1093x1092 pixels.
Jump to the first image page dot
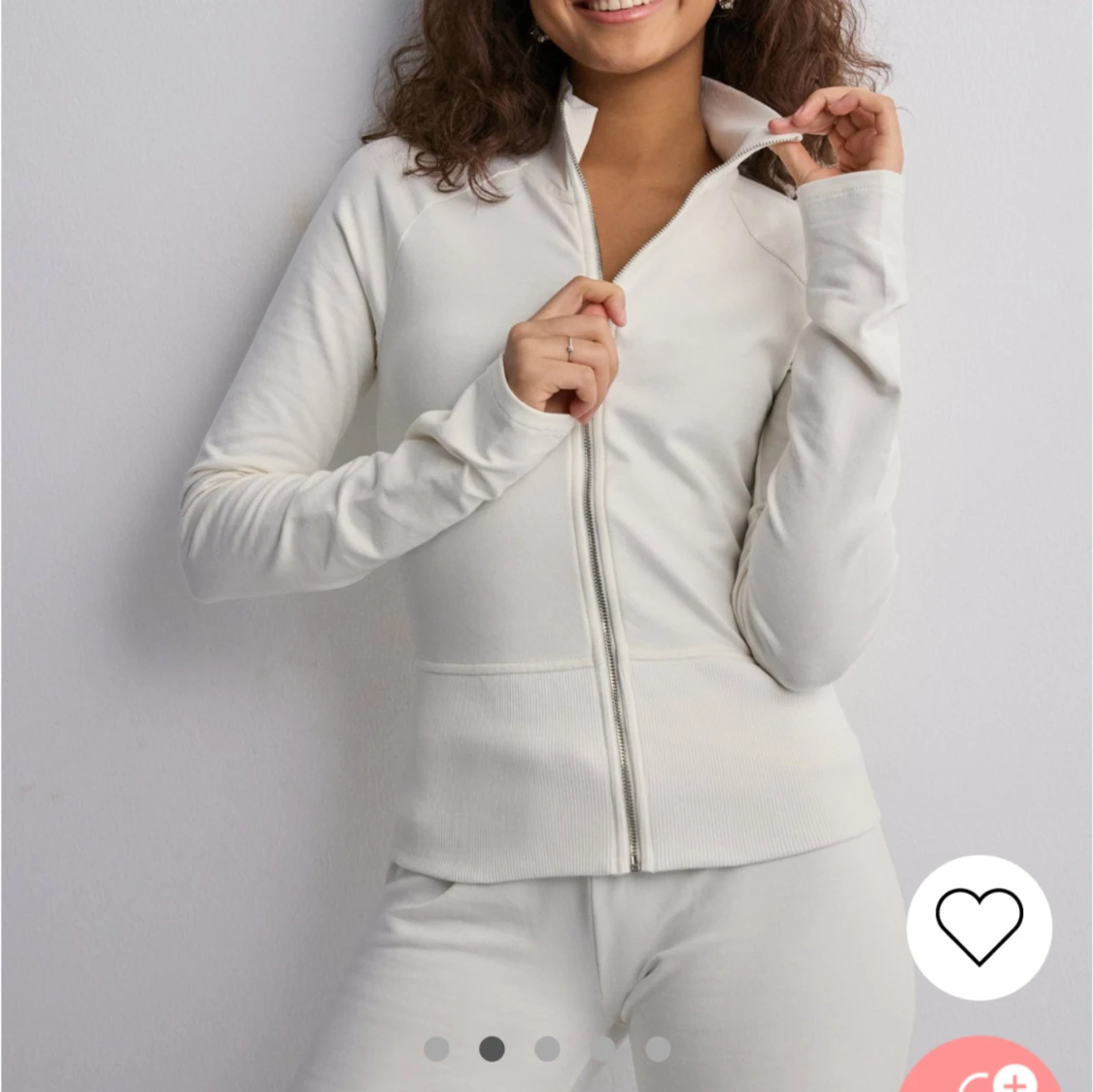[x=437, y=1049]
